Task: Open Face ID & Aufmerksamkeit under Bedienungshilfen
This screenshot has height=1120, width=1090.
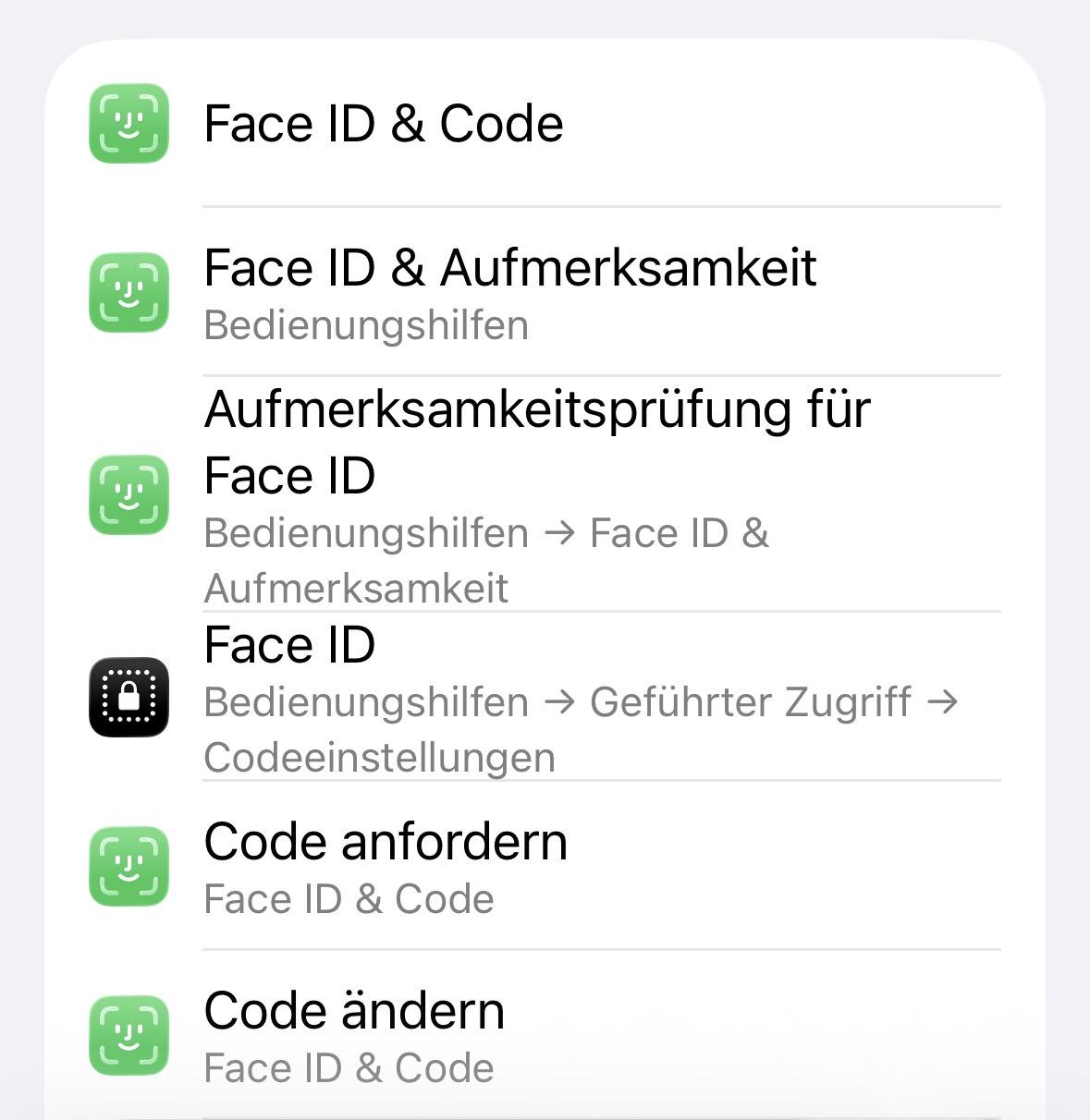Action: pyautogui.click(x=545, y=292)
